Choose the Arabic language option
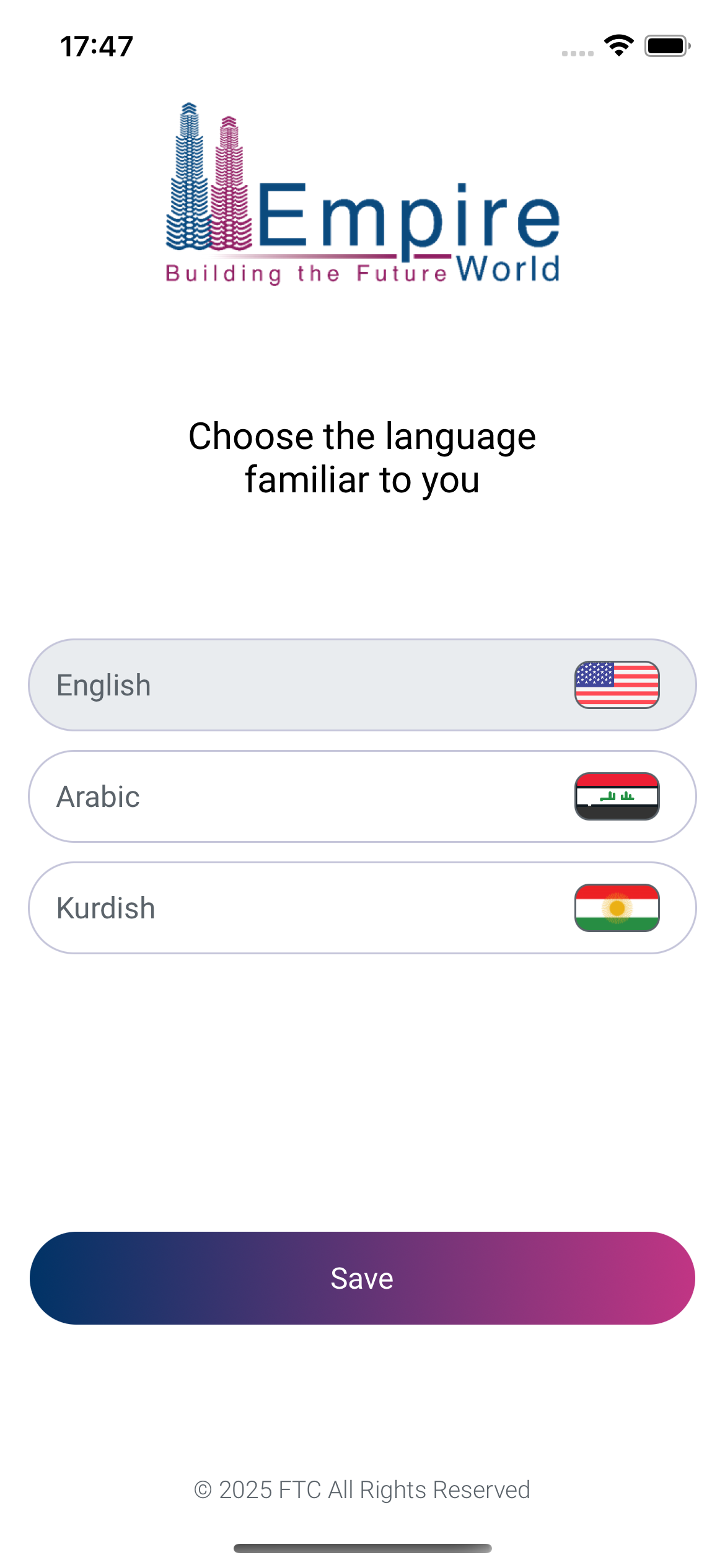The image size is (725, 1568). click(x=362, y=796)
